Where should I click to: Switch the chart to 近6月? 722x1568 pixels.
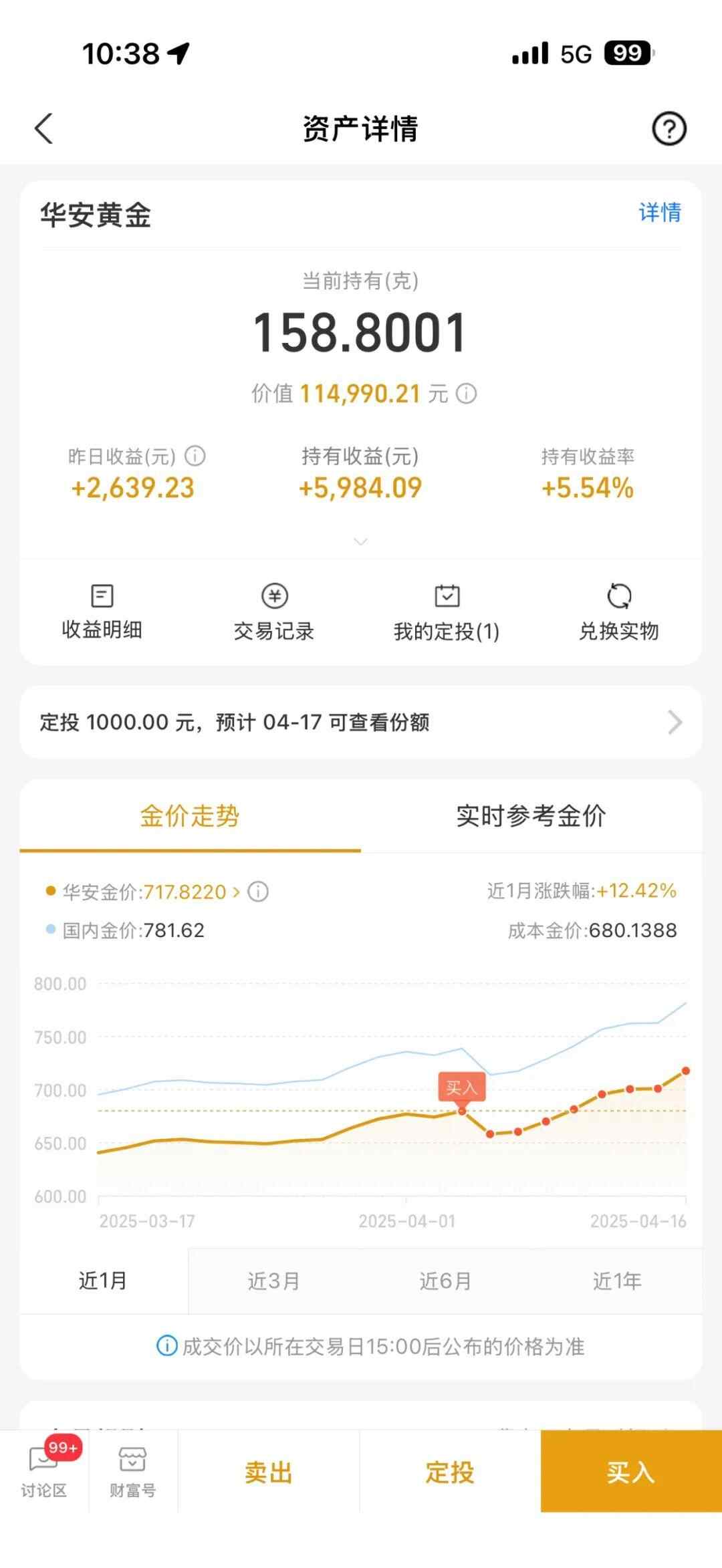tap(445, 1281)
